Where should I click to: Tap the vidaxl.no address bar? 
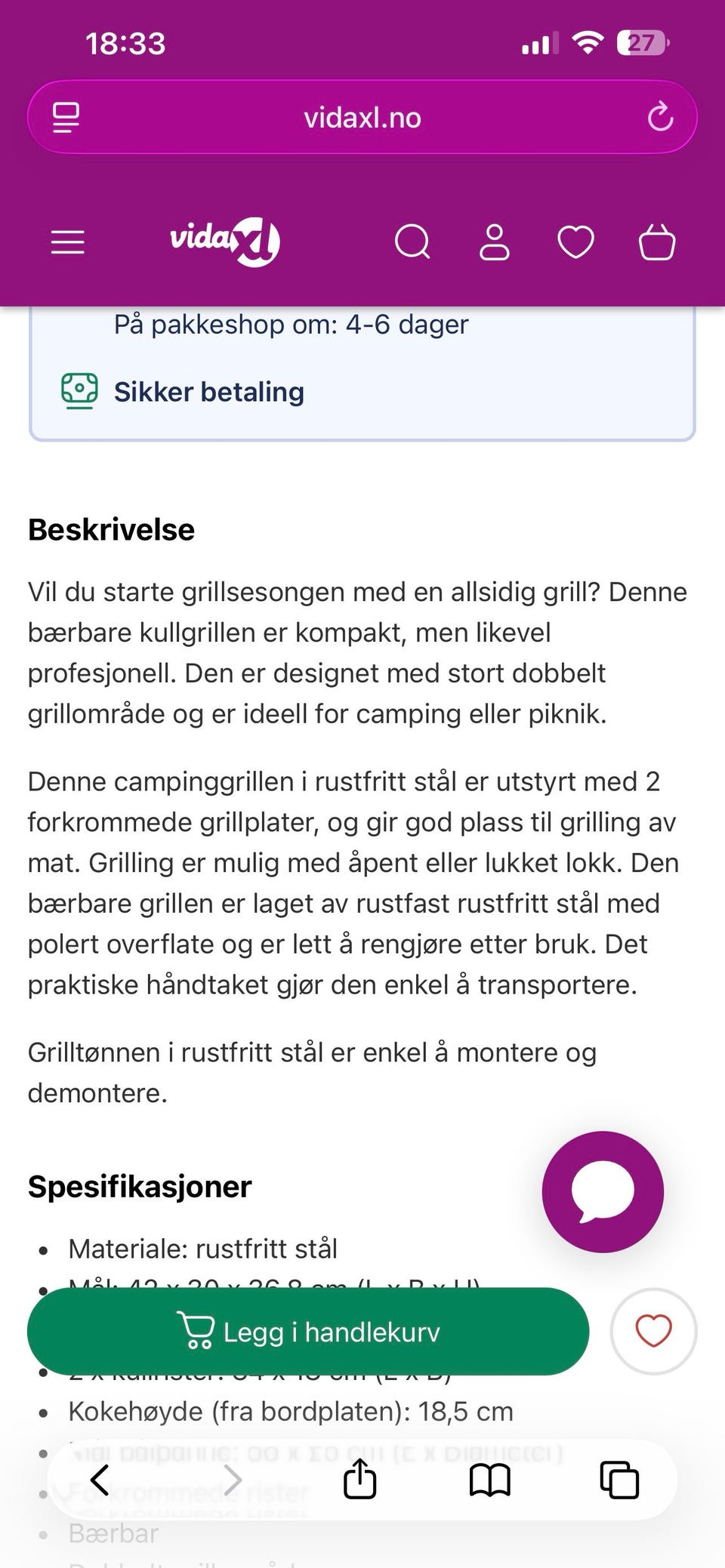[x=362, y=117]
